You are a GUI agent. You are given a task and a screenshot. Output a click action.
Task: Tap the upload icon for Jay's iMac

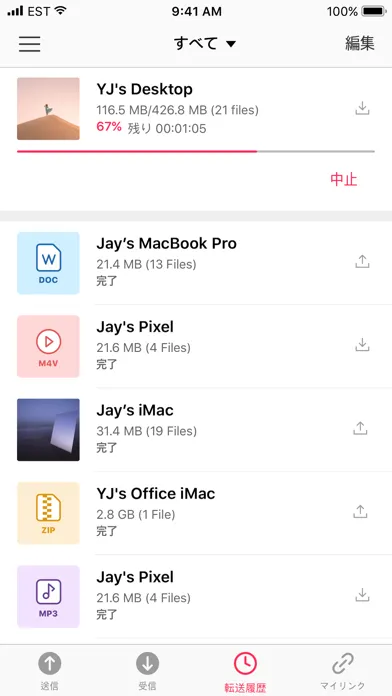[x=360, y=428]
